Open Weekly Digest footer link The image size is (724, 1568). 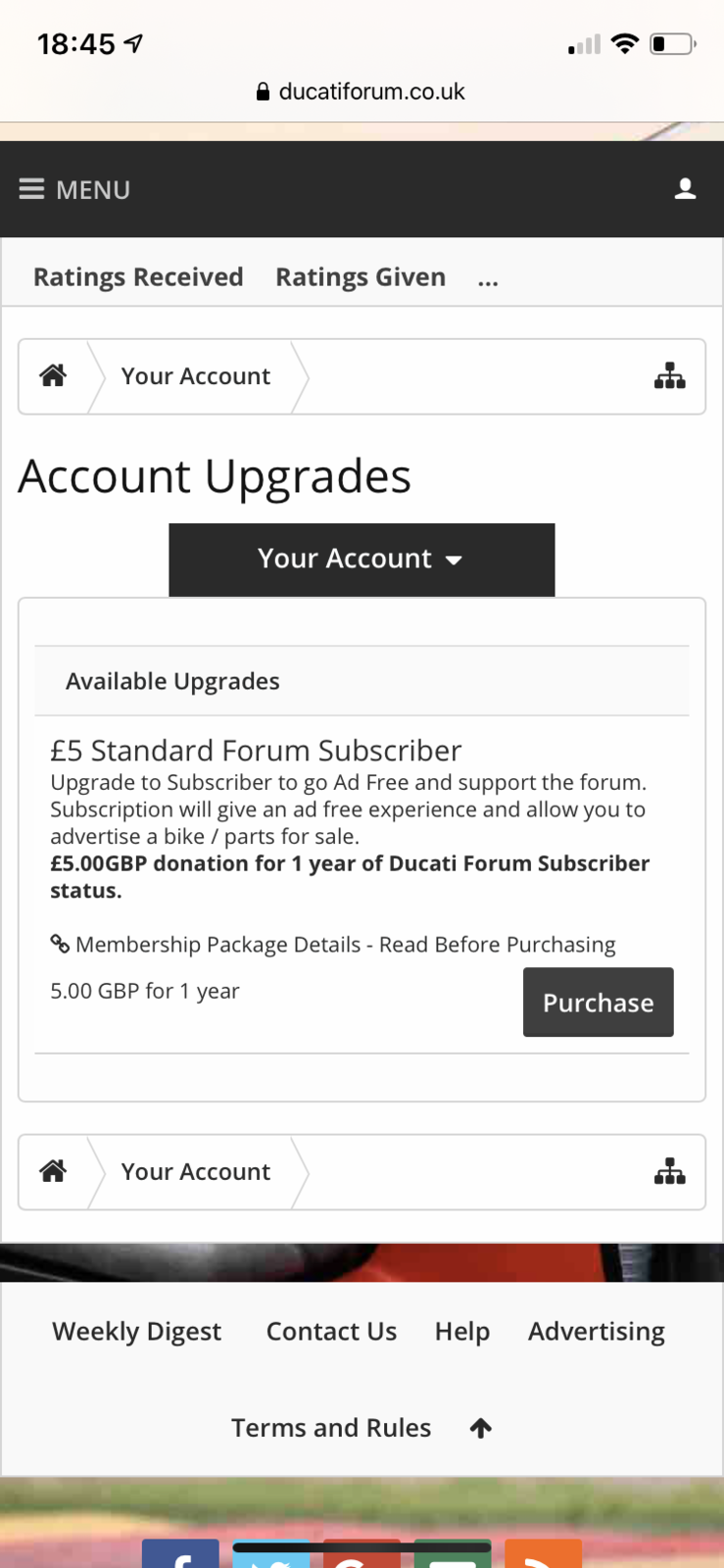click(x=137, y=1331)
